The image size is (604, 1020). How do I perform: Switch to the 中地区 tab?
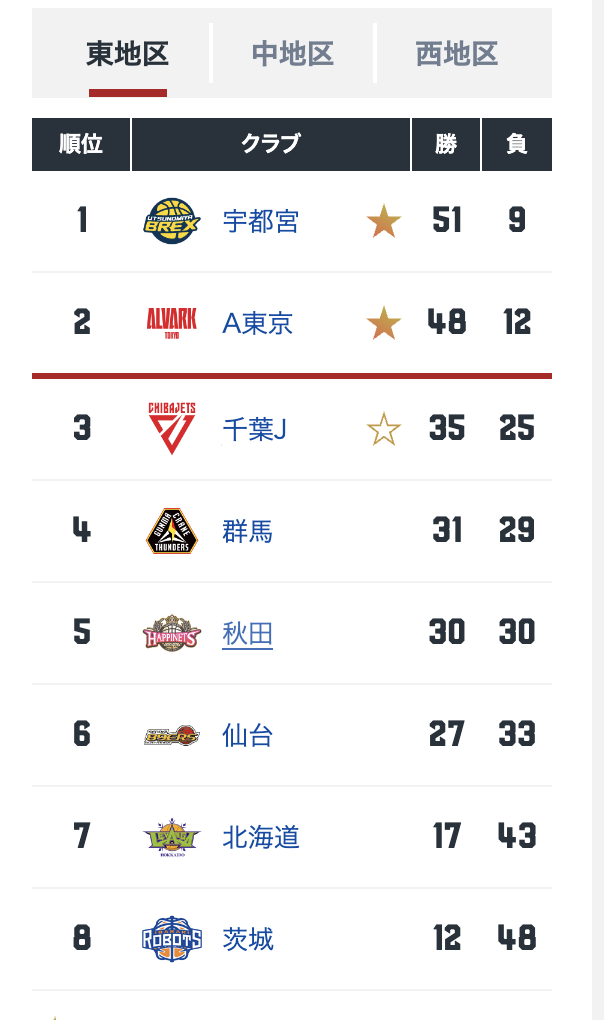coord(292,54)
